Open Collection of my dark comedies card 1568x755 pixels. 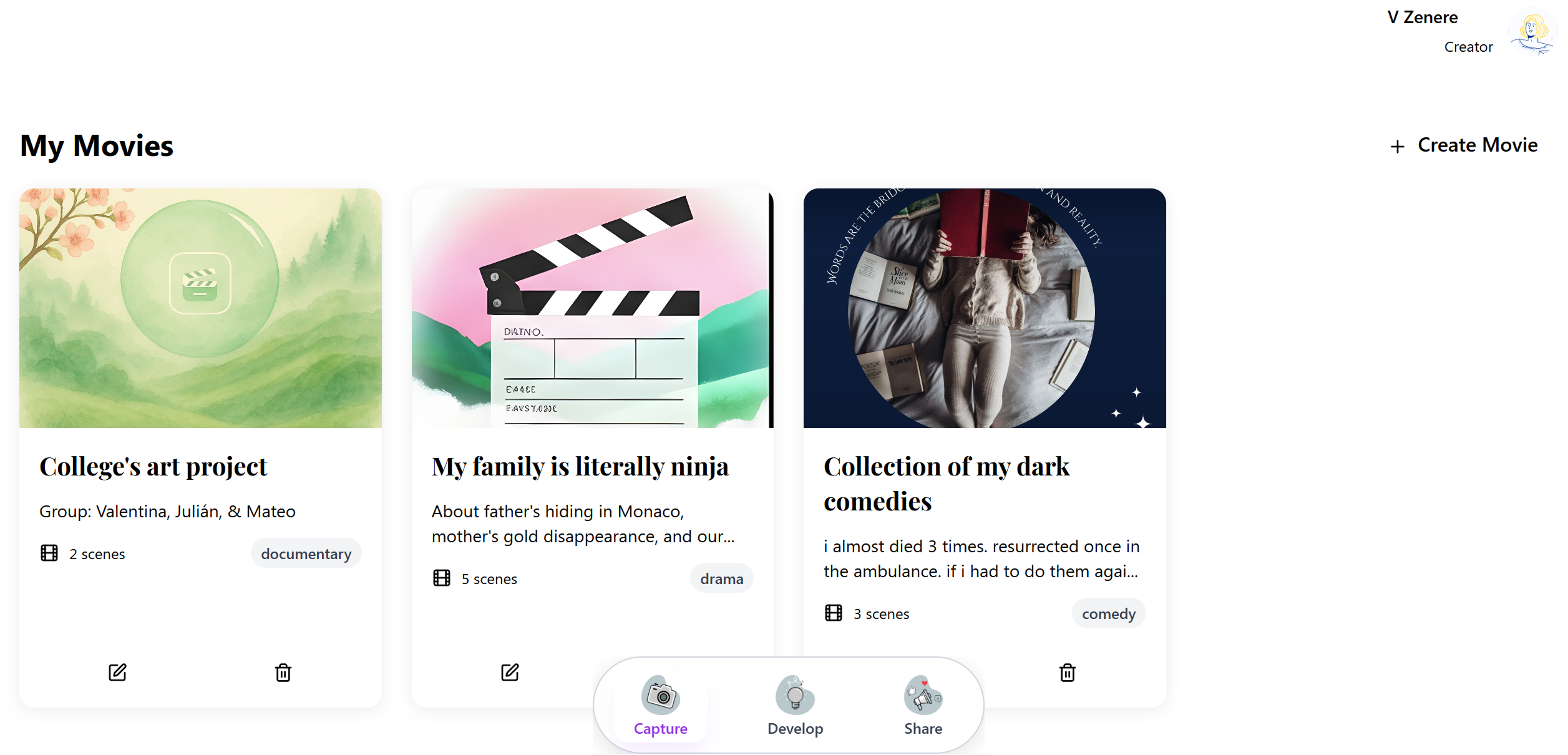click(x=984, y=308)
